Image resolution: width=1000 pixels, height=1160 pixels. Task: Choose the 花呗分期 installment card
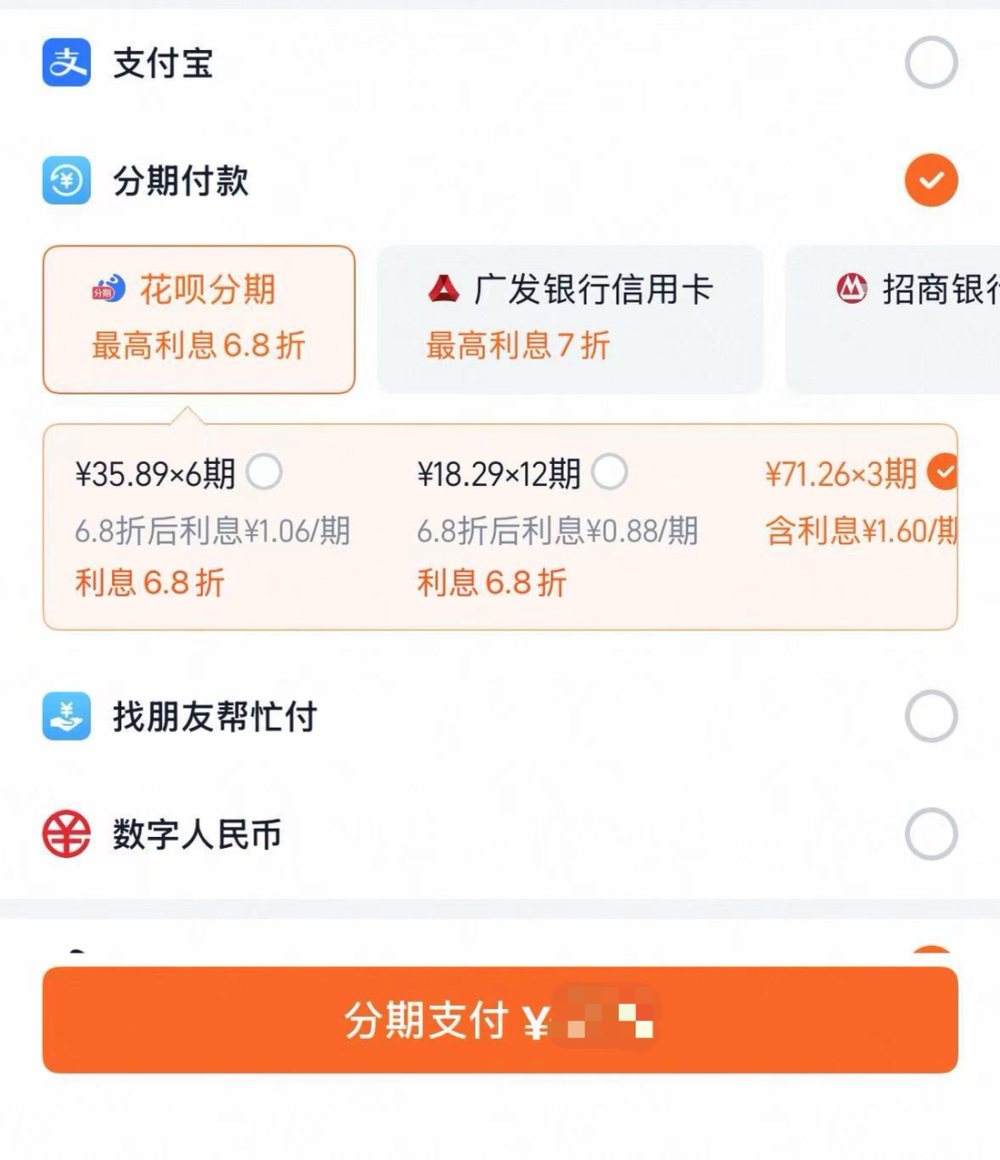click(x=199, y=320)
